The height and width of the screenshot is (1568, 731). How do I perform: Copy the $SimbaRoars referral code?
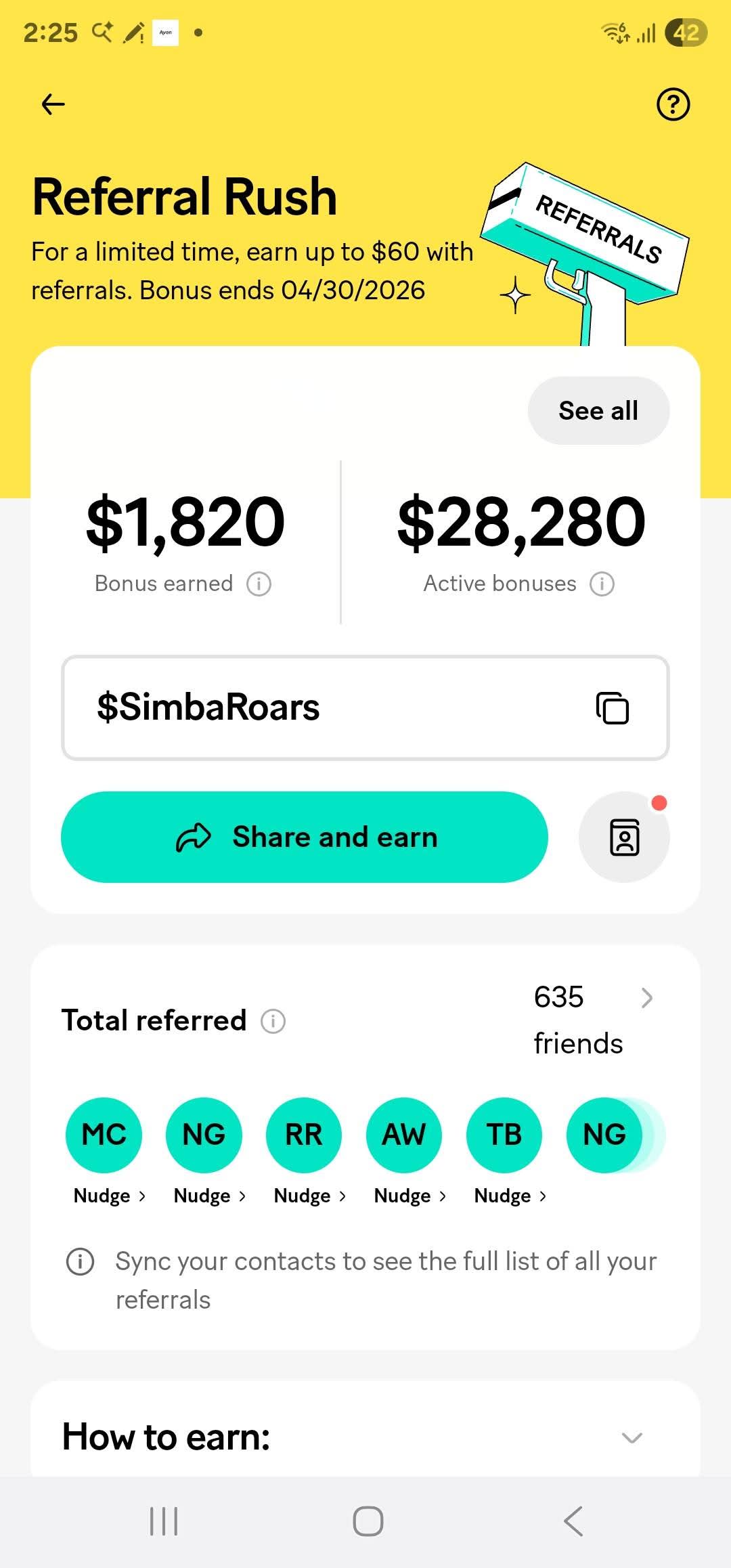click(x=613, y=708)
